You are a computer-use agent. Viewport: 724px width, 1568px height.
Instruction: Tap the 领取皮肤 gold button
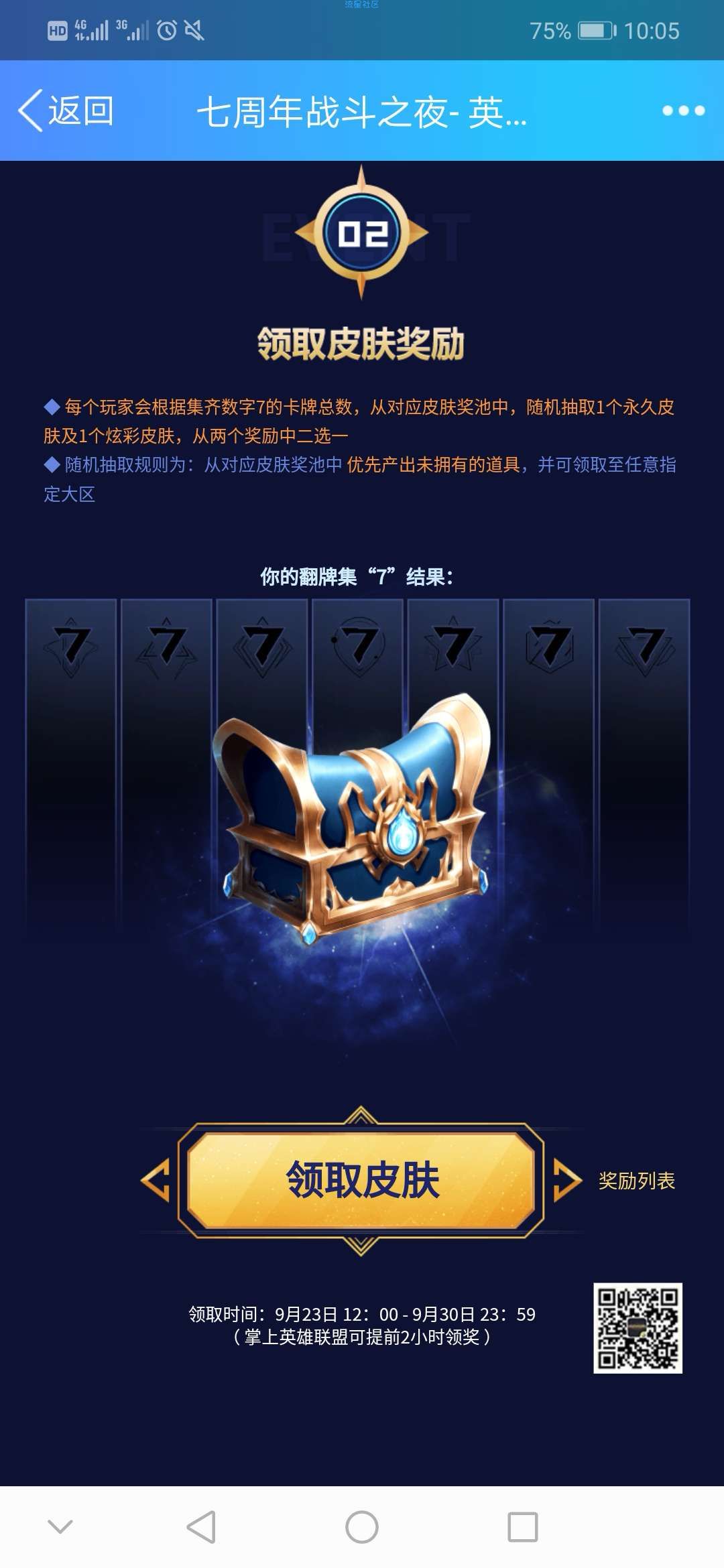(361, 1180)
